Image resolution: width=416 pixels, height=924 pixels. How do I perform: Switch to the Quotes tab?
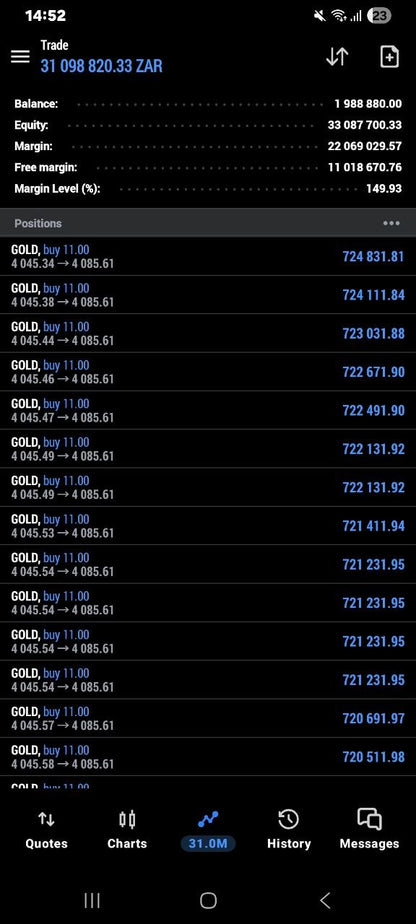click(x=46, y=830)
